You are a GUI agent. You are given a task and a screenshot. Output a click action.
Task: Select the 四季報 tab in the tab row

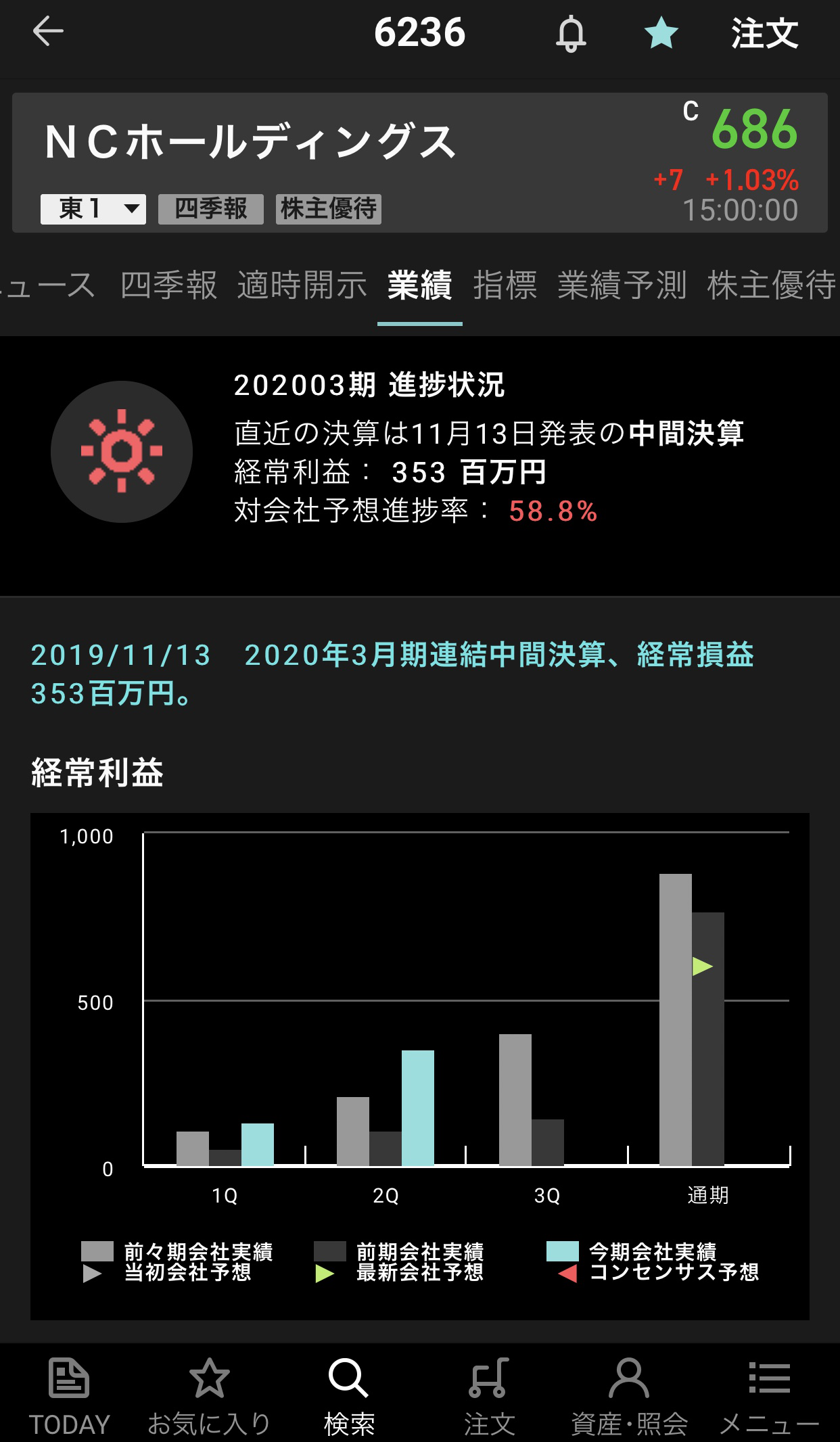[169, 285]
